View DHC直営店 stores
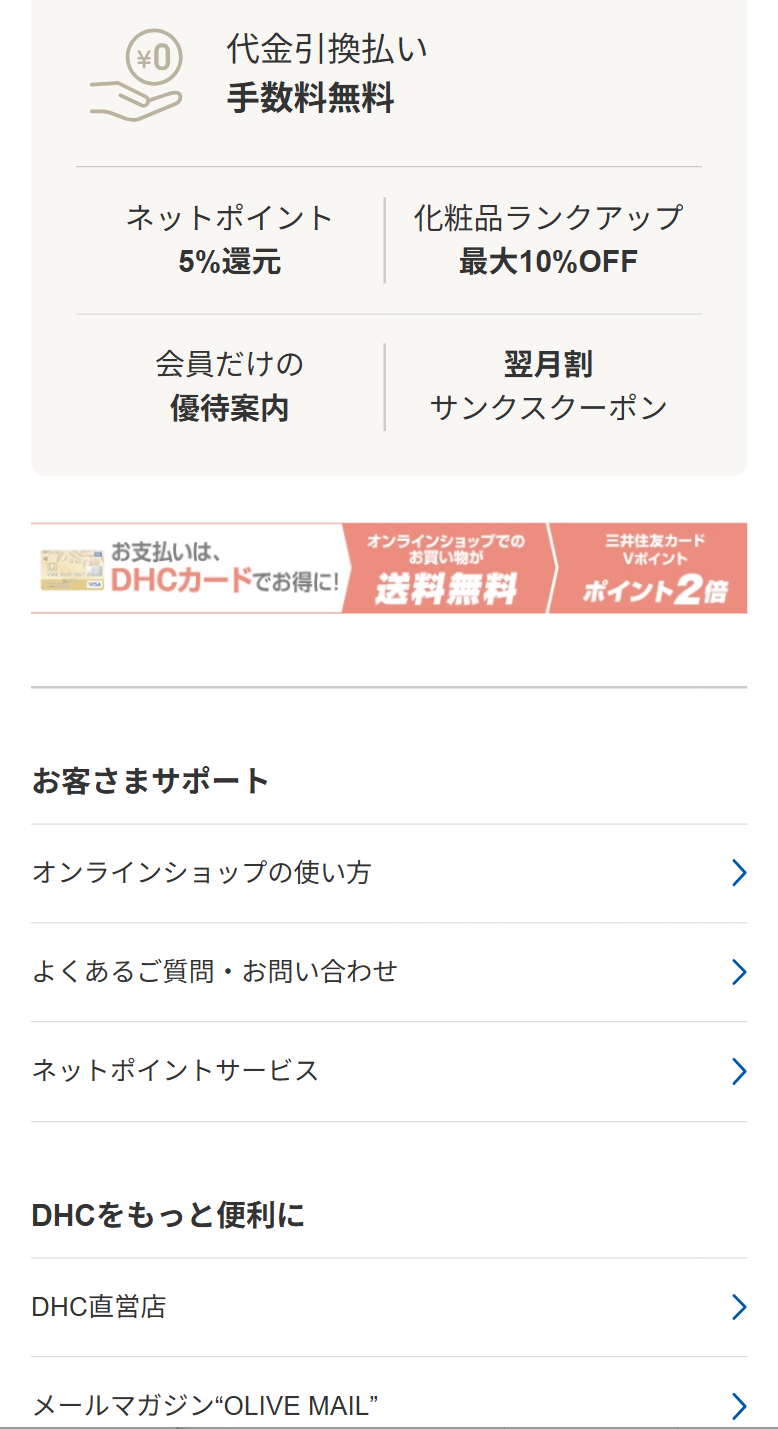The height and width of the screenshot is (1429, 778). pos(388,1307)
